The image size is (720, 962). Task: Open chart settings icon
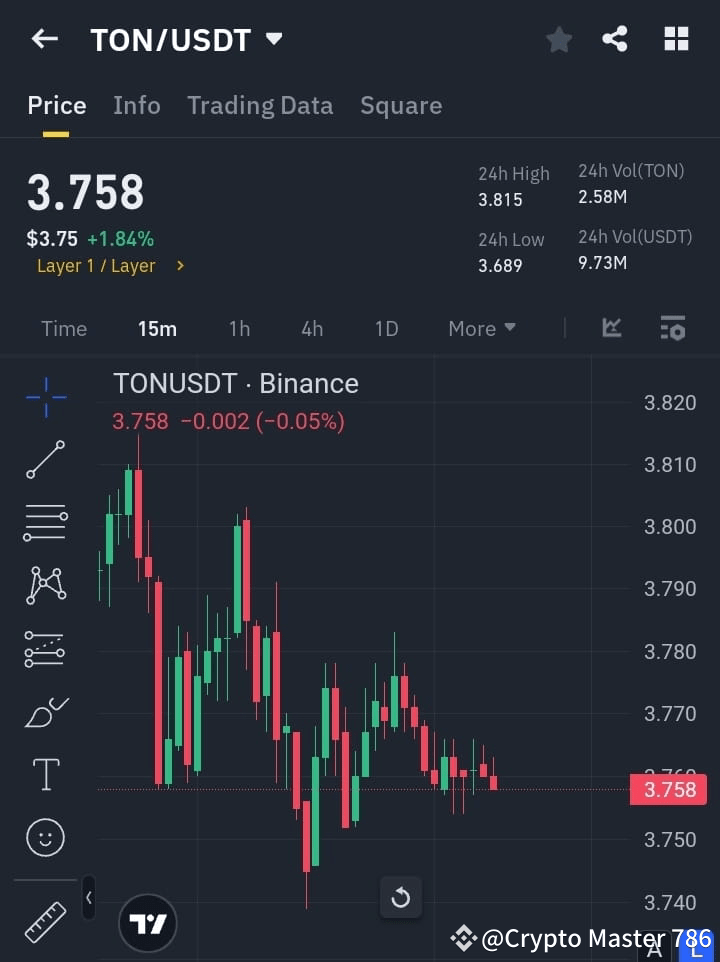click(x=672, y=328)
